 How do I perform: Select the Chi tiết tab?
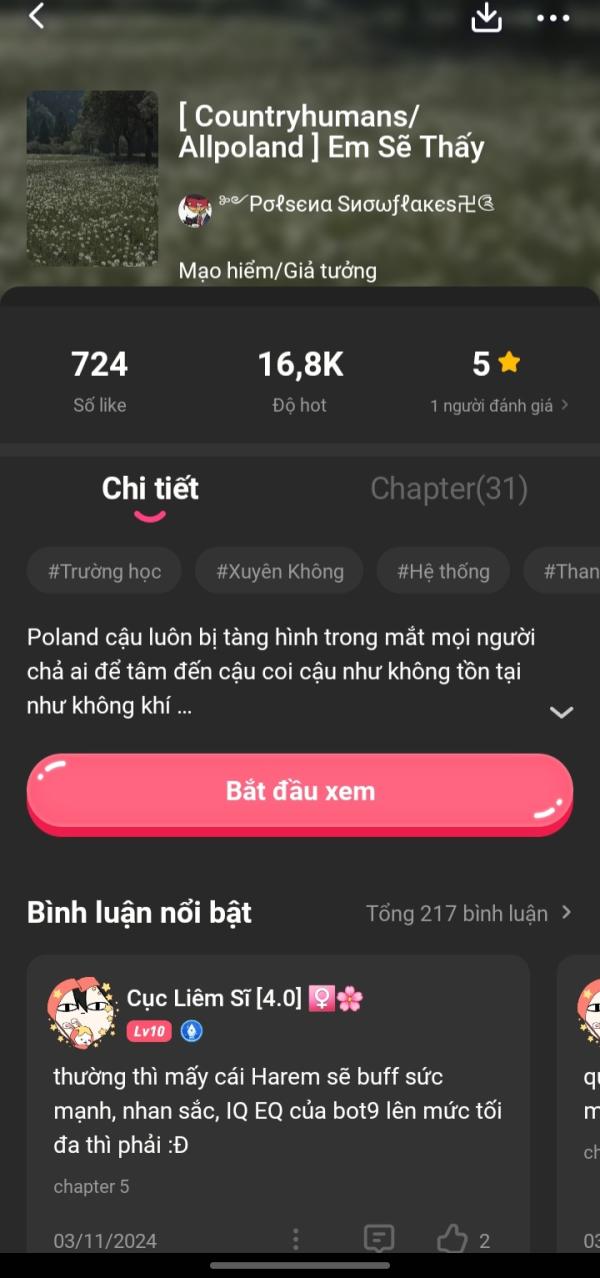150,488
